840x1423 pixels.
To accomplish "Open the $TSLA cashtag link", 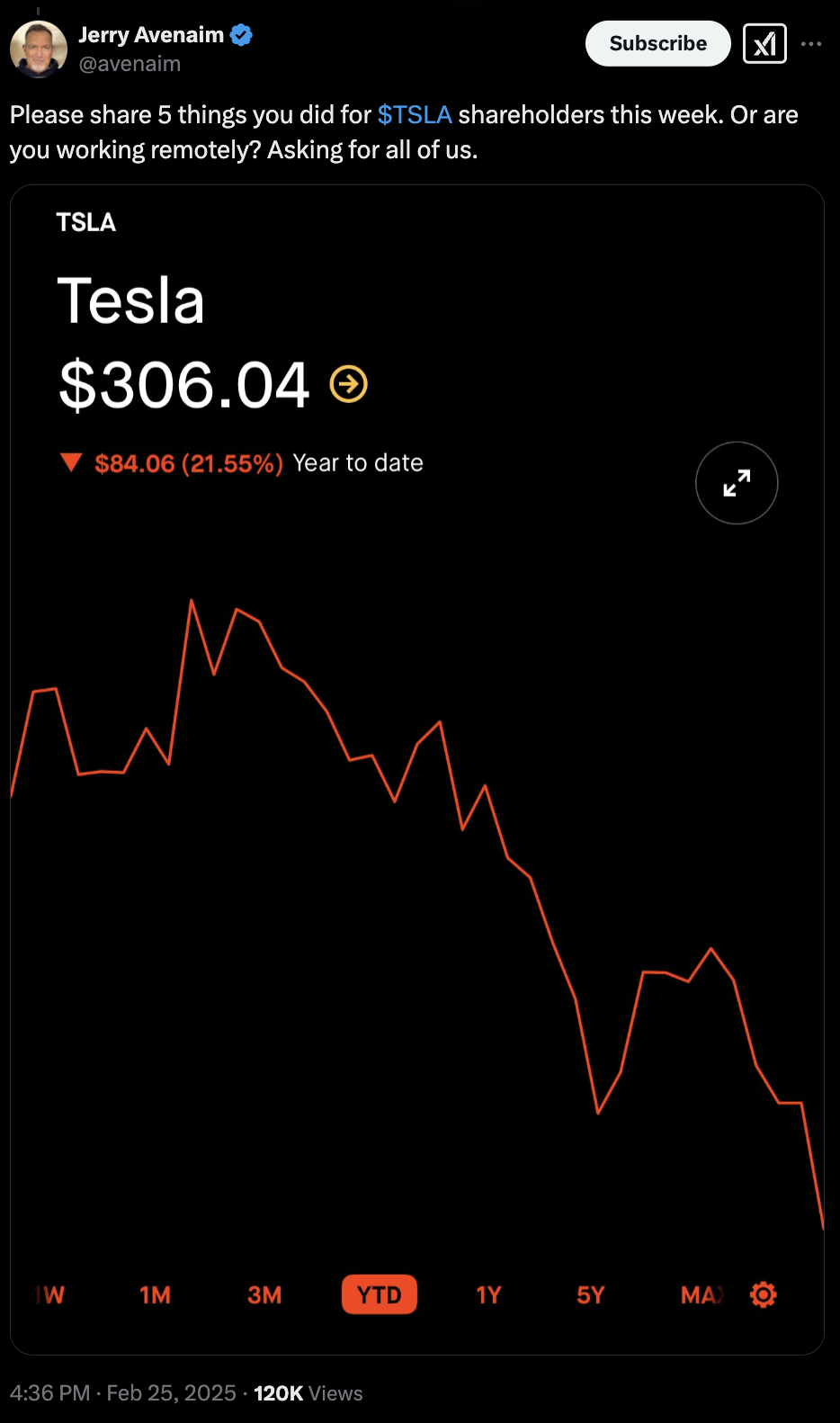I will 415,115.
